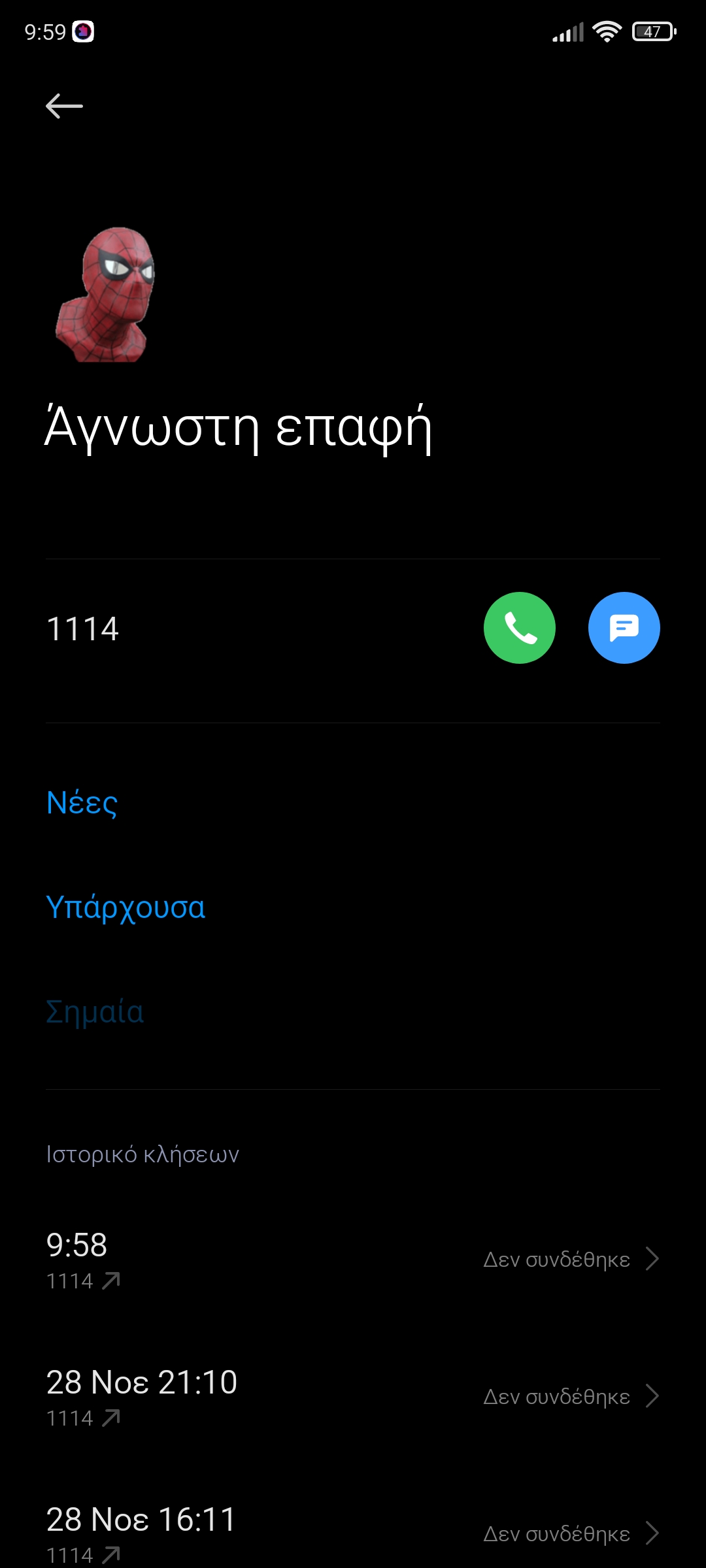Select Νέες to create new contact

click(82, 802)
